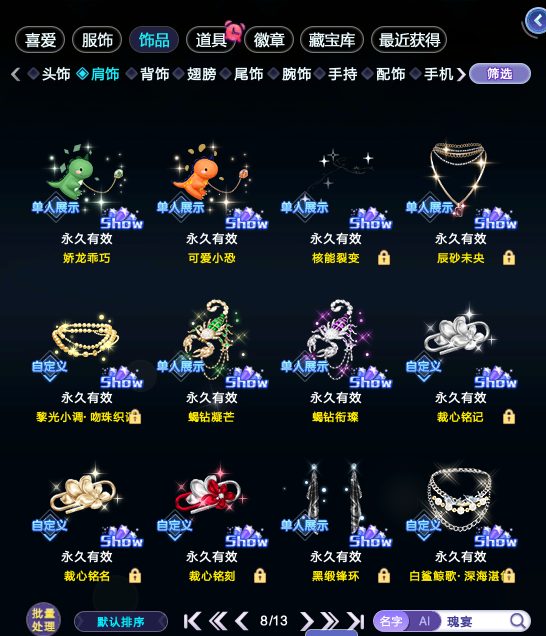
Task: Select the 蝎钻凝芒 scorpion item
Action: click(211, 361)
